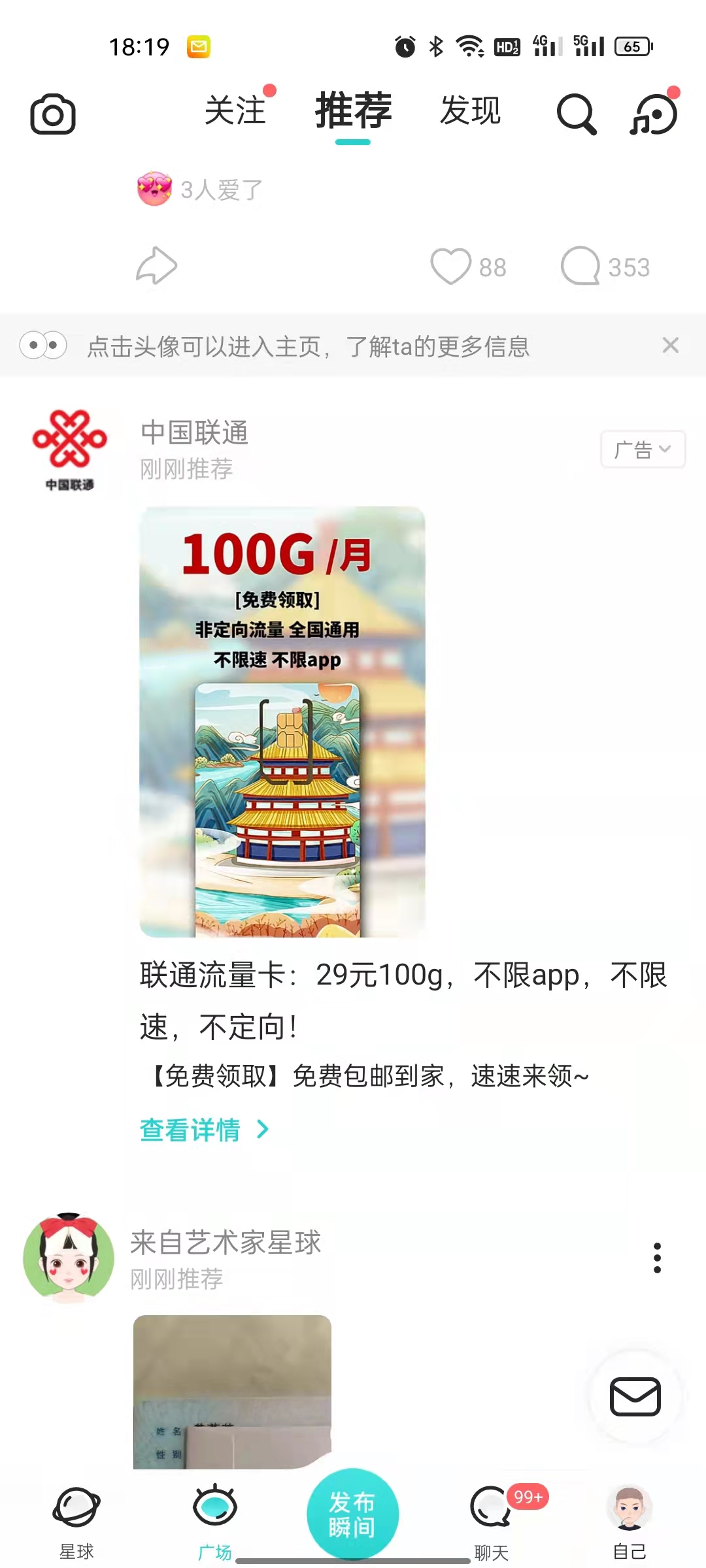Viewport: 706px width, 1568px height.
Task: Open overflow menu on 来自艺术家星球 post
Action: click(657, 1258)
